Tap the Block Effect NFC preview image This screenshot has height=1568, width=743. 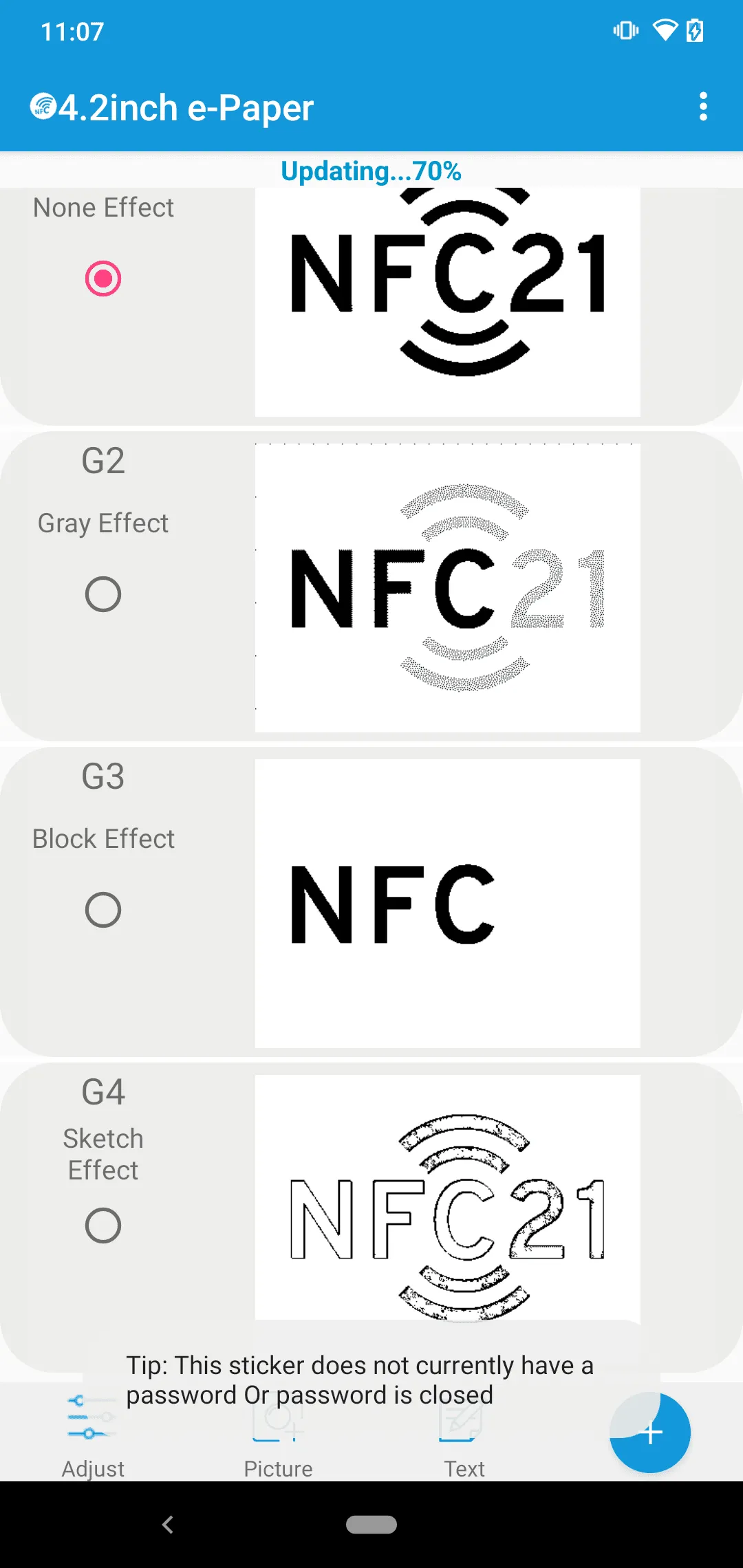[447, 904]
